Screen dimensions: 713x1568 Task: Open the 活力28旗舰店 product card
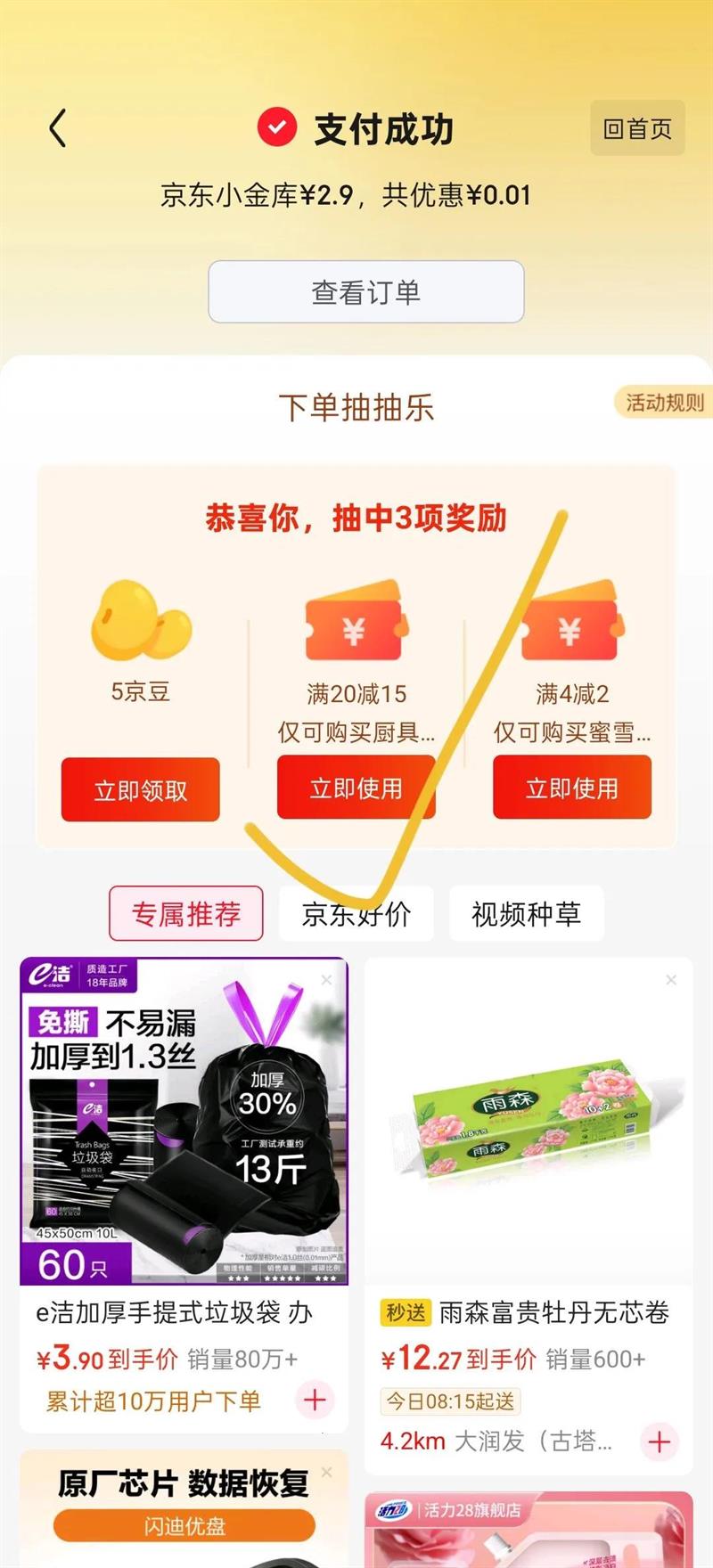(529, 1530)
